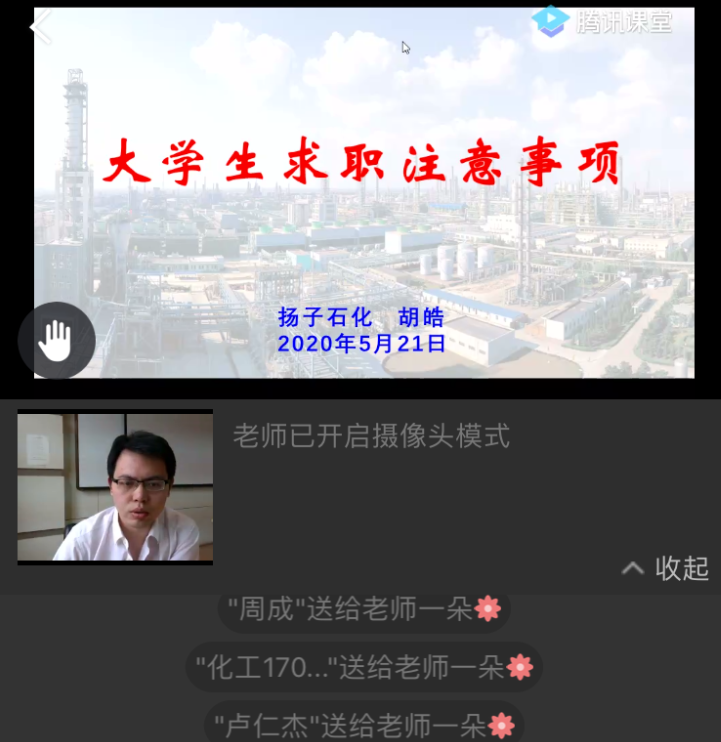The image size is (721, 742).
Task: Collapse the panel using 收起
Action: [x=665, y=568]
